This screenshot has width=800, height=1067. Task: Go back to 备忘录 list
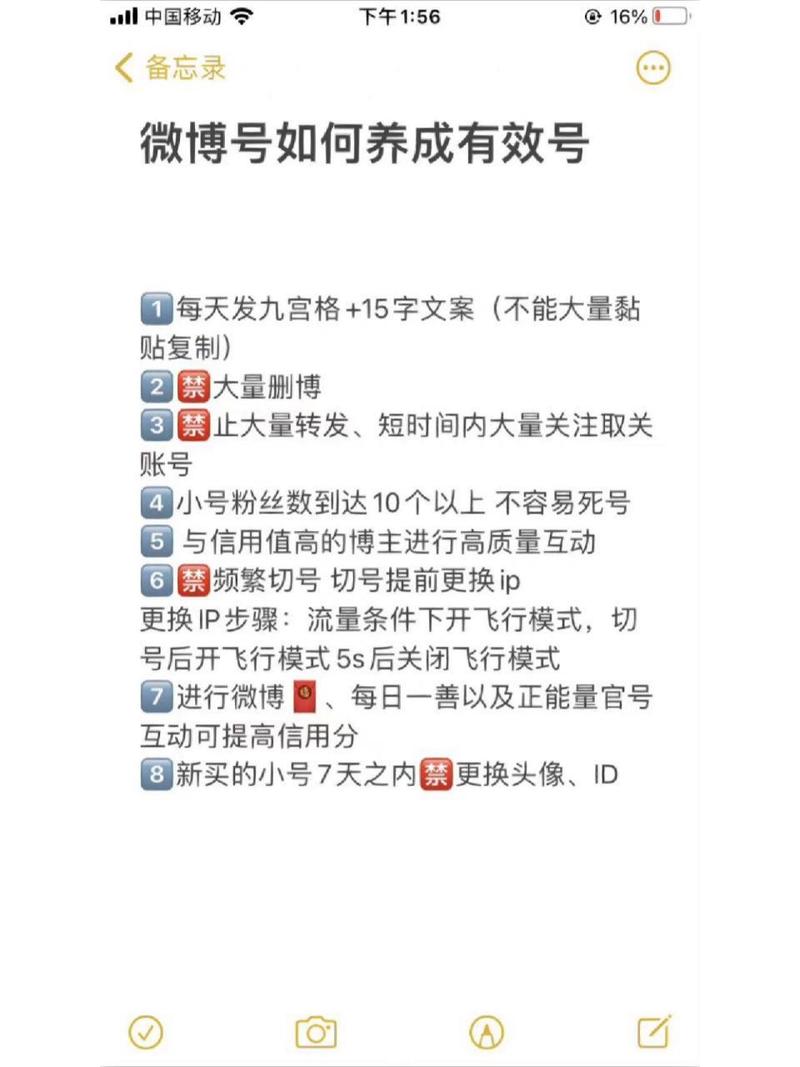[170, 68]
